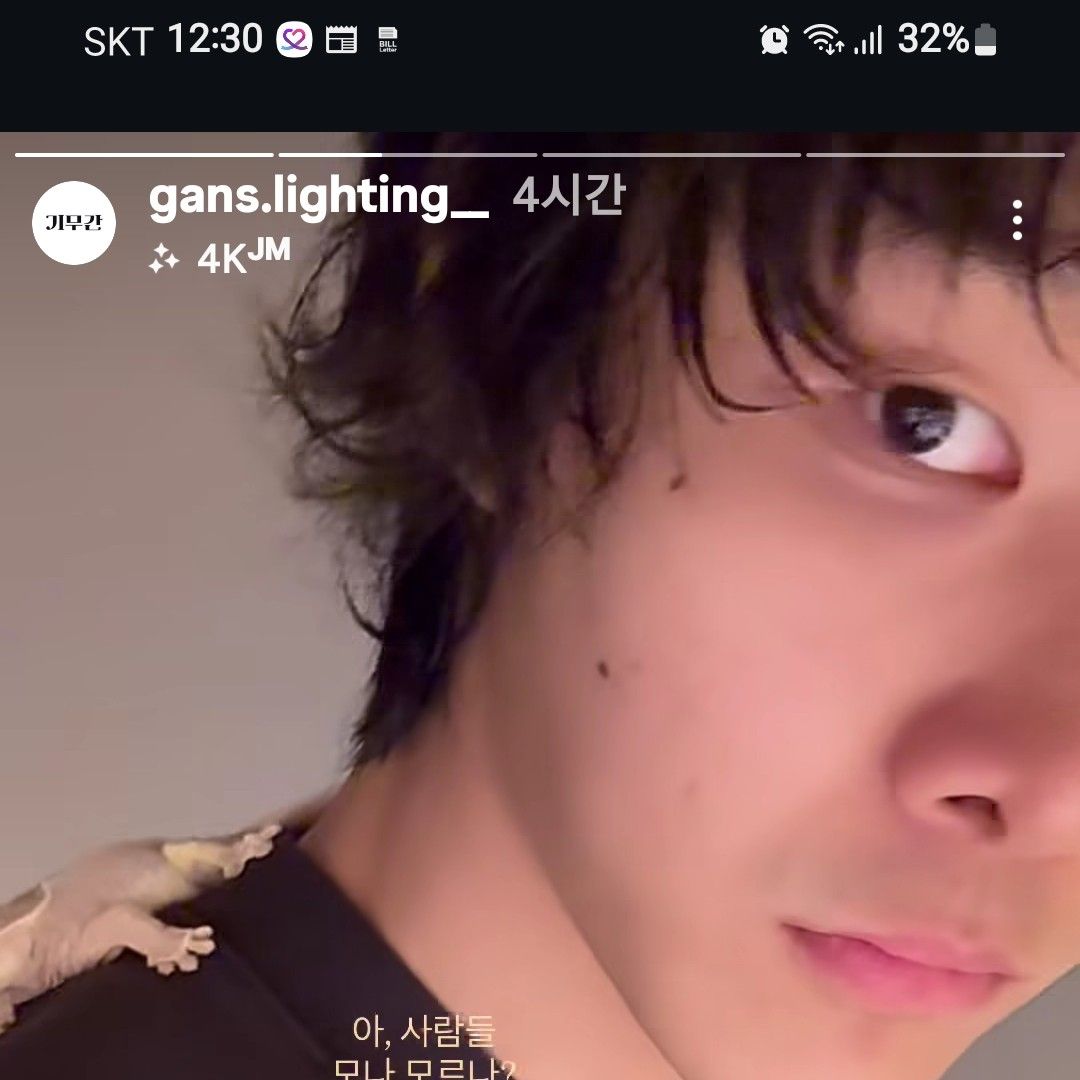Visit the gans.lighting_ username link

[318, 197]
